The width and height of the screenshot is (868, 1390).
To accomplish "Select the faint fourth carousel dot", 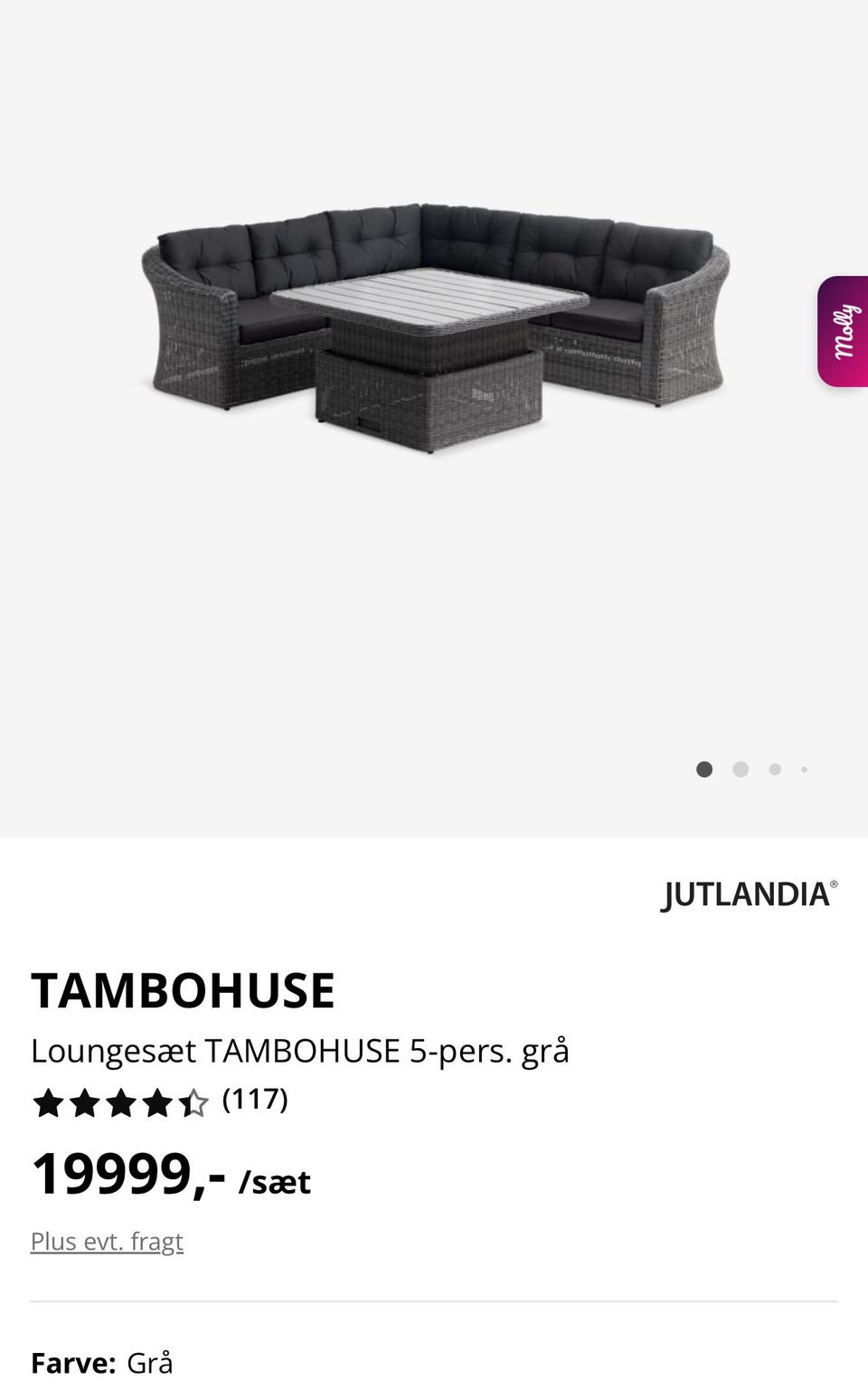I will tap(805, 770).
